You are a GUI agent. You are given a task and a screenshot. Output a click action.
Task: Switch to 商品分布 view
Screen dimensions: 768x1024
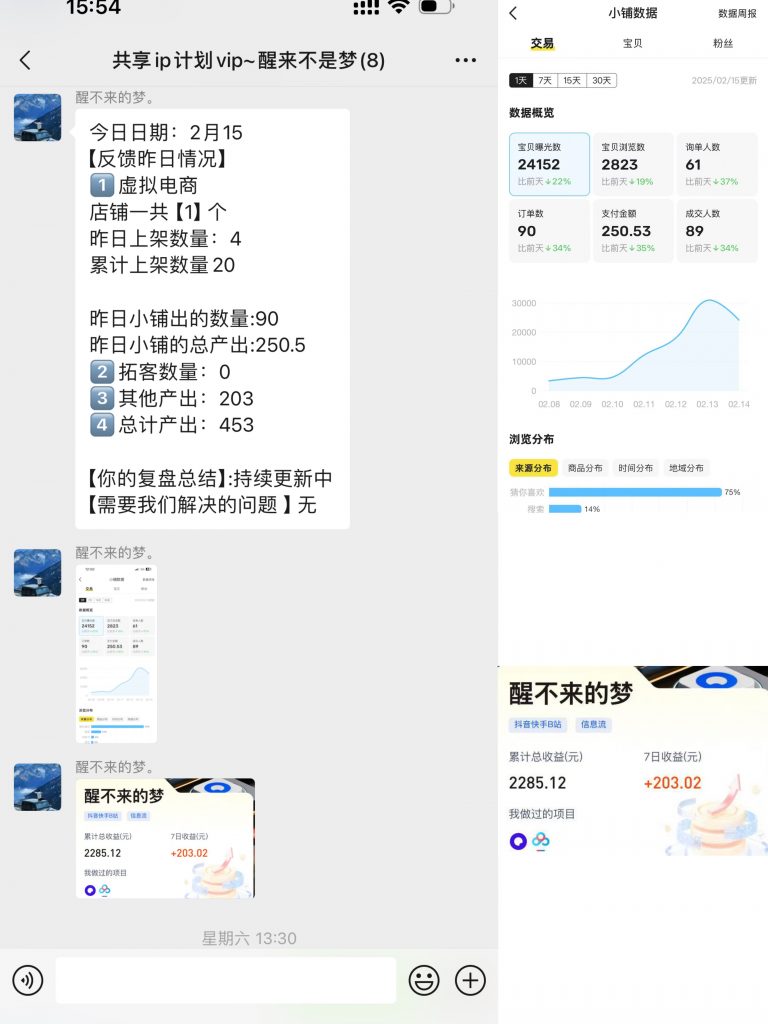tap(586, 467)
